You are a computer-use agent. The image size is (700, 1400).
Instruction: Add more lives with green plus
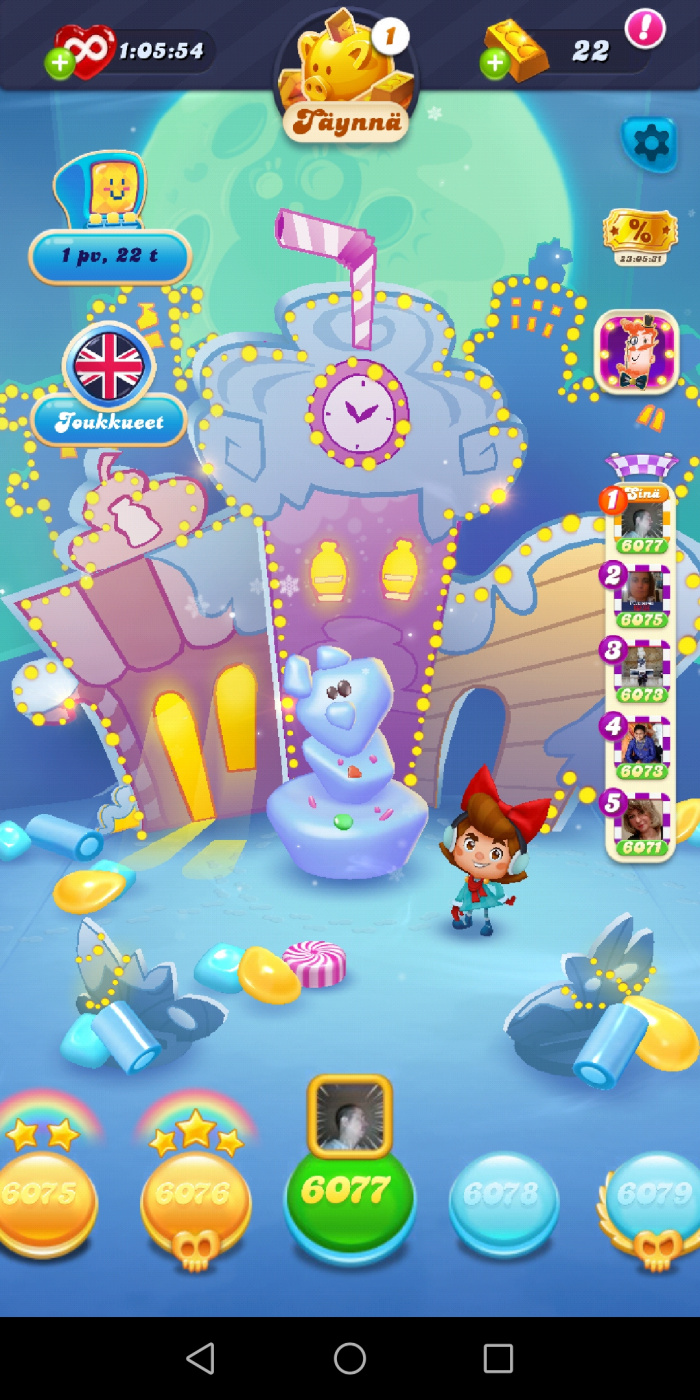(60, 63)
